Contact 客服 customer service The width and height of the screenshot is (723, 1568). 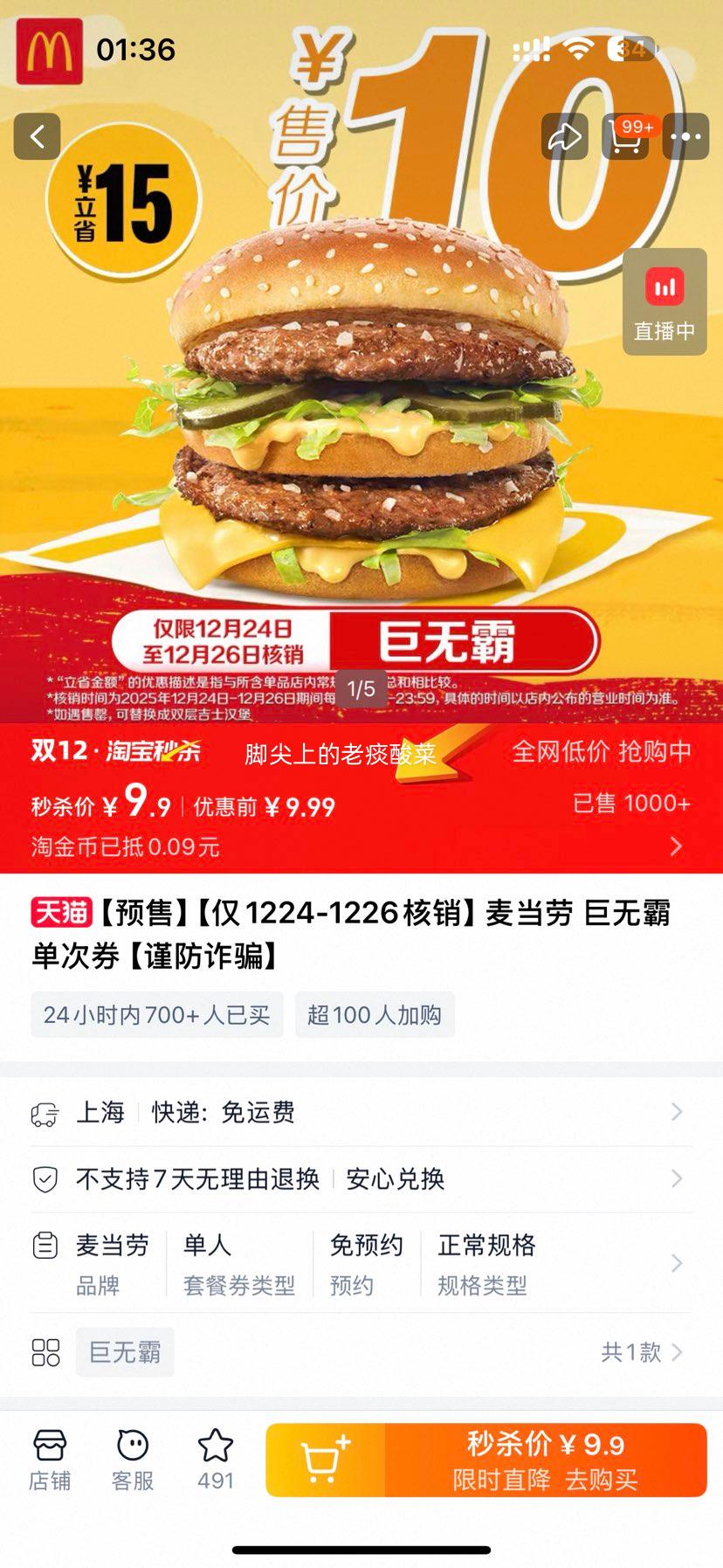(x=131, y=1457)
